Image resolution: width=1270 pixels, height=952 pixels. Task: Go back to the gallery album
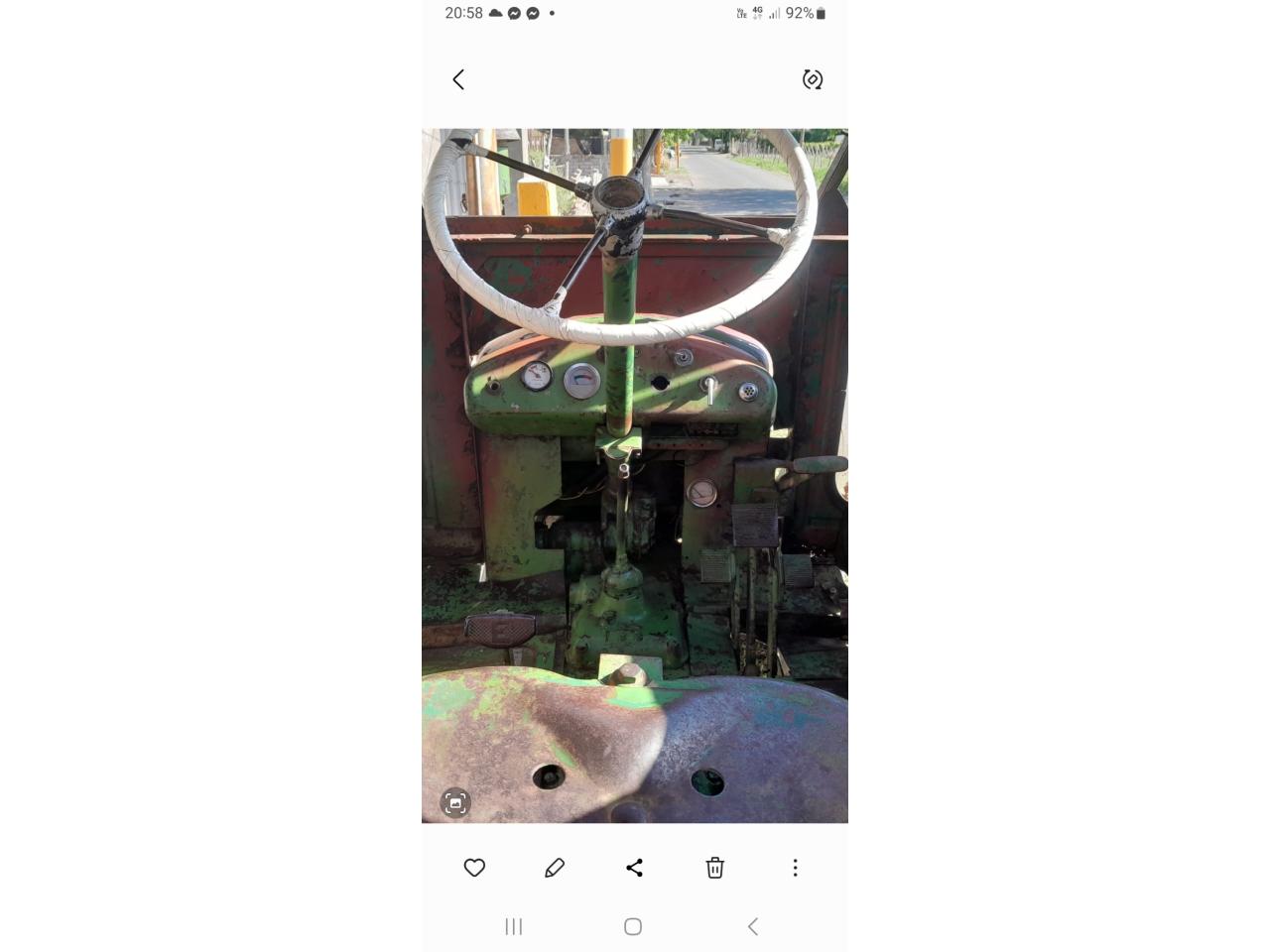458,79
